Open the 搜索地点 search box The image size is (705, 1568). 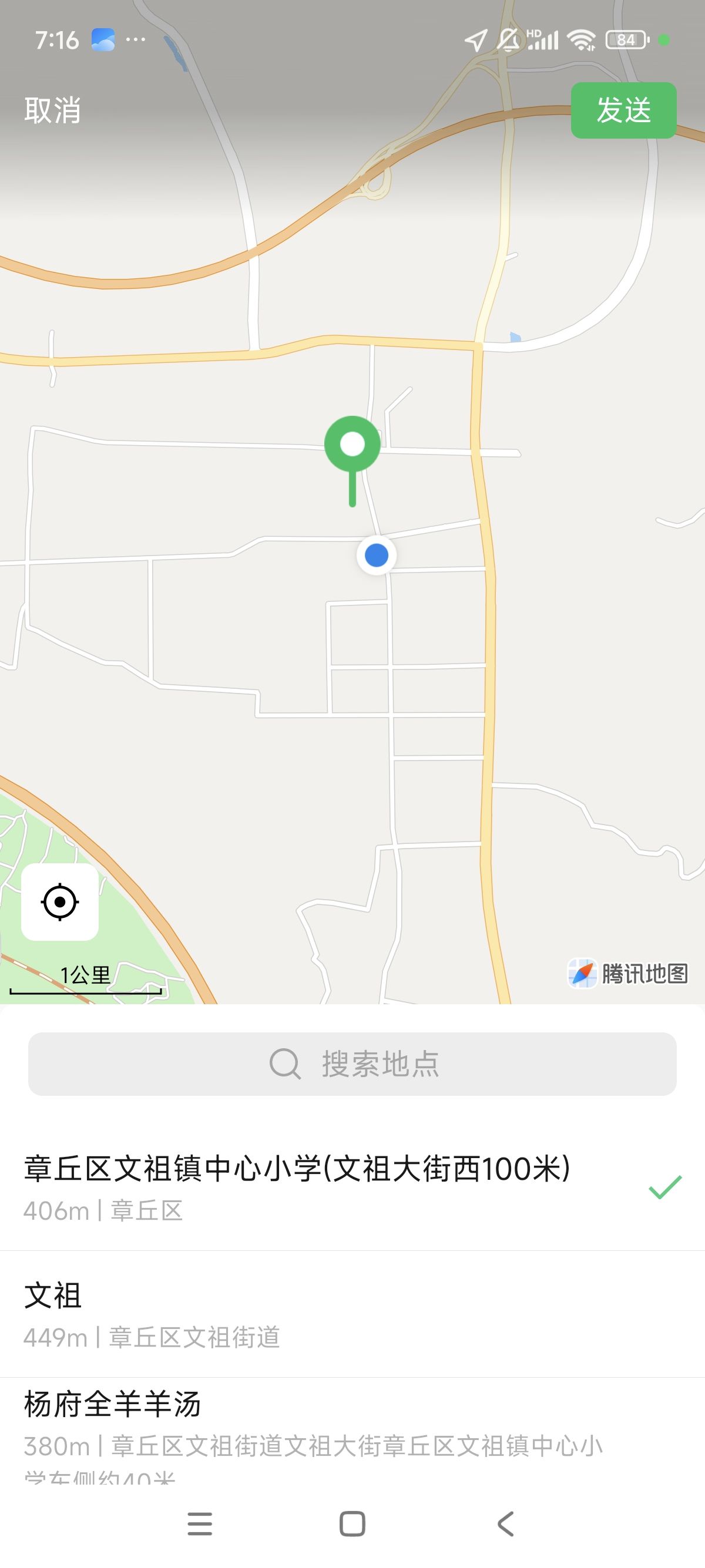pos(352,1064)
